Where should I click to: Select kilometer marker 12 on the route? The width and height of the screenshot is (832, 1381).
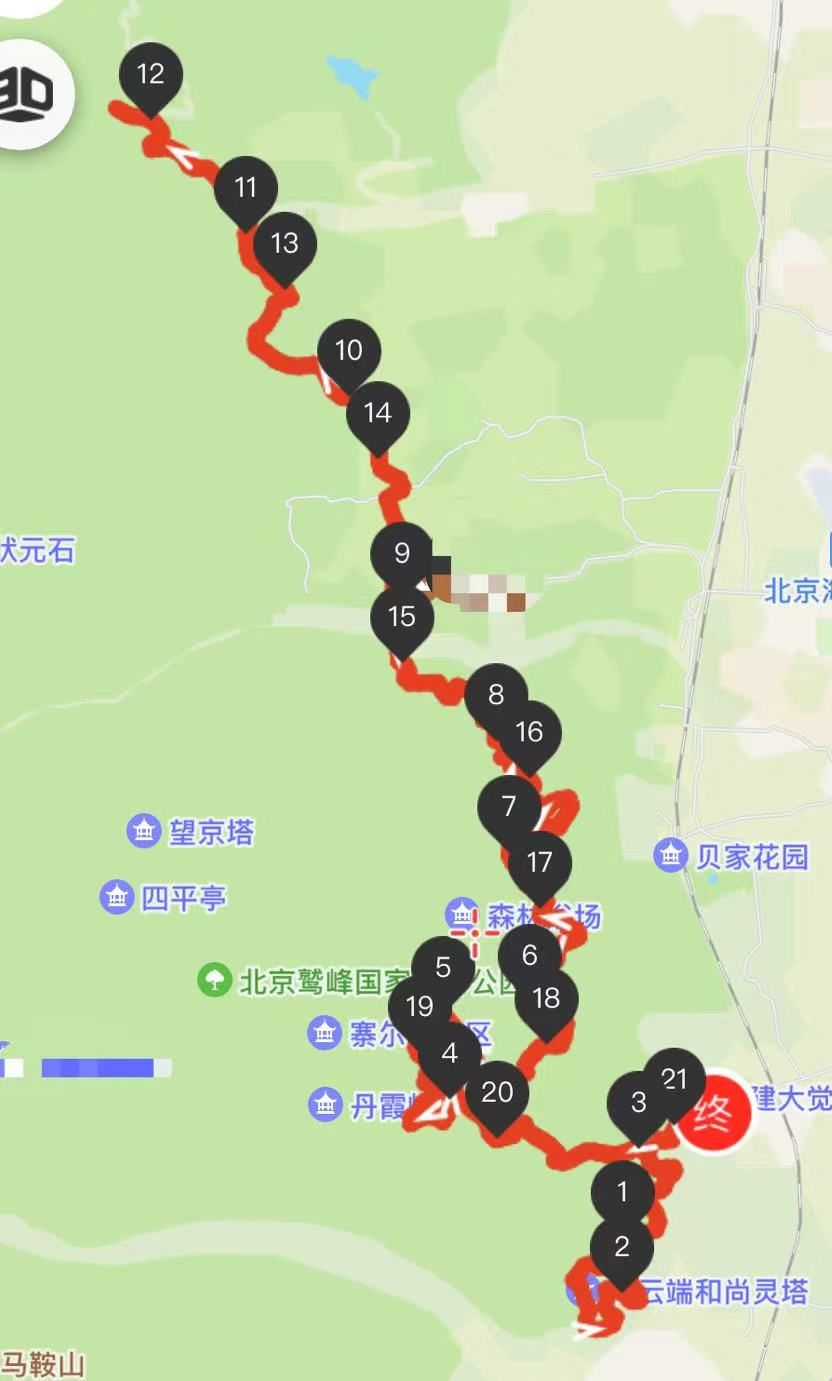[150, 76]
